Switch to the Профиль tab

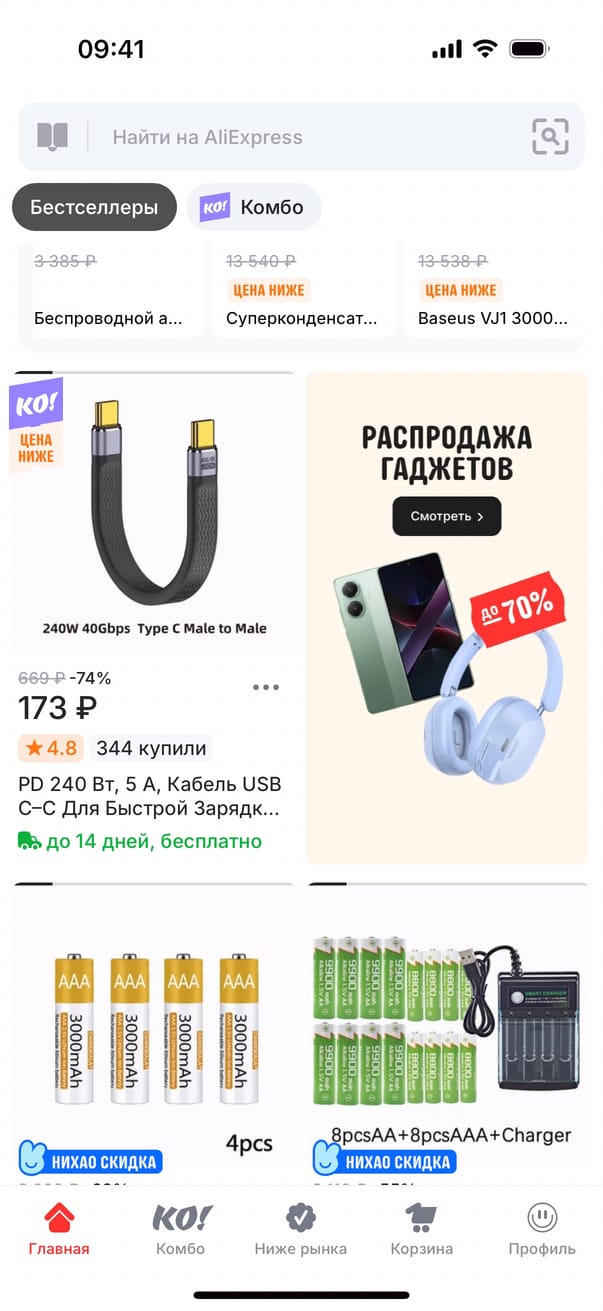point(541,1229)
